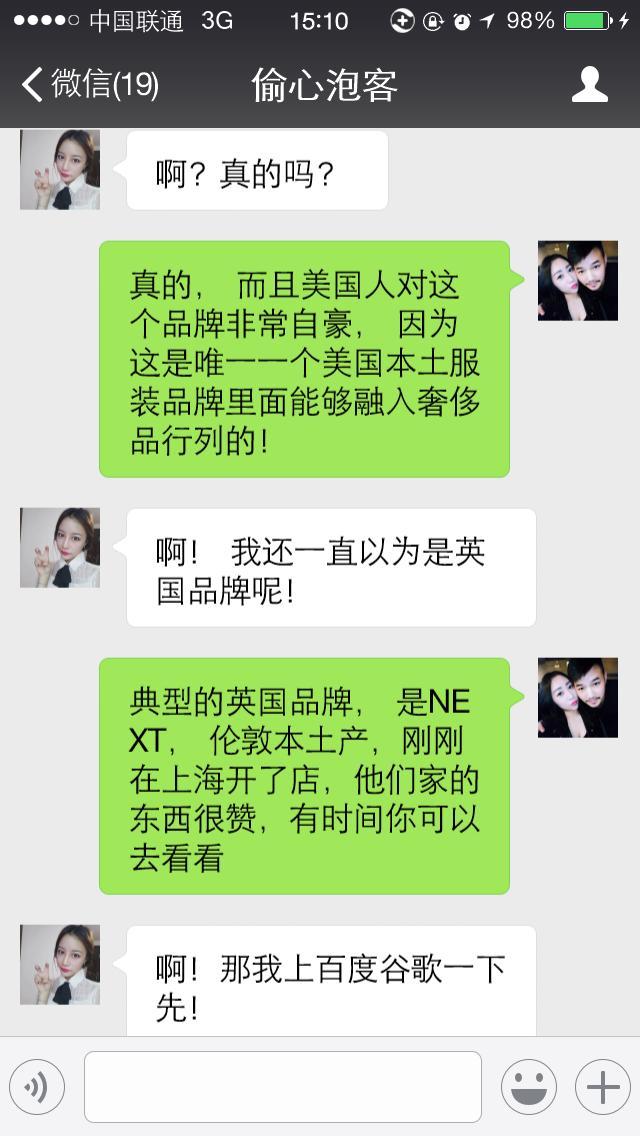Open the emoji sticker panel
This screenshot has width=640, height=1136.
pos(528,1087)
